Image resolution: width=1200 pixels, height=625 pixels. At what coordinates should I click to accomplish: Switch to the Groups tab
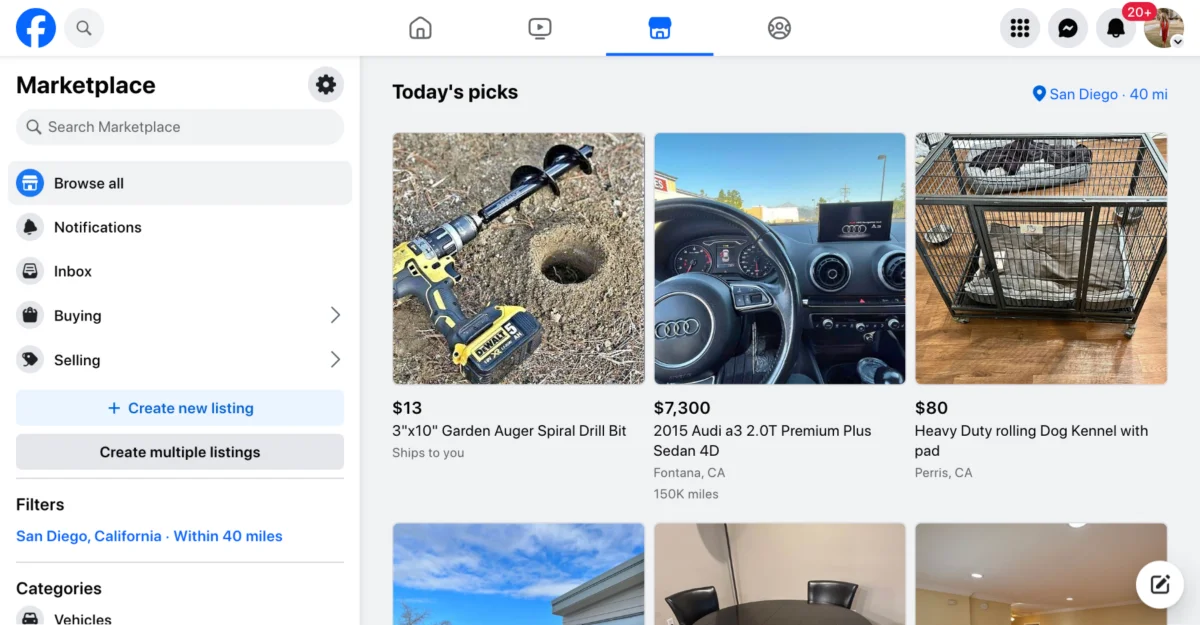tap(779, 28)
